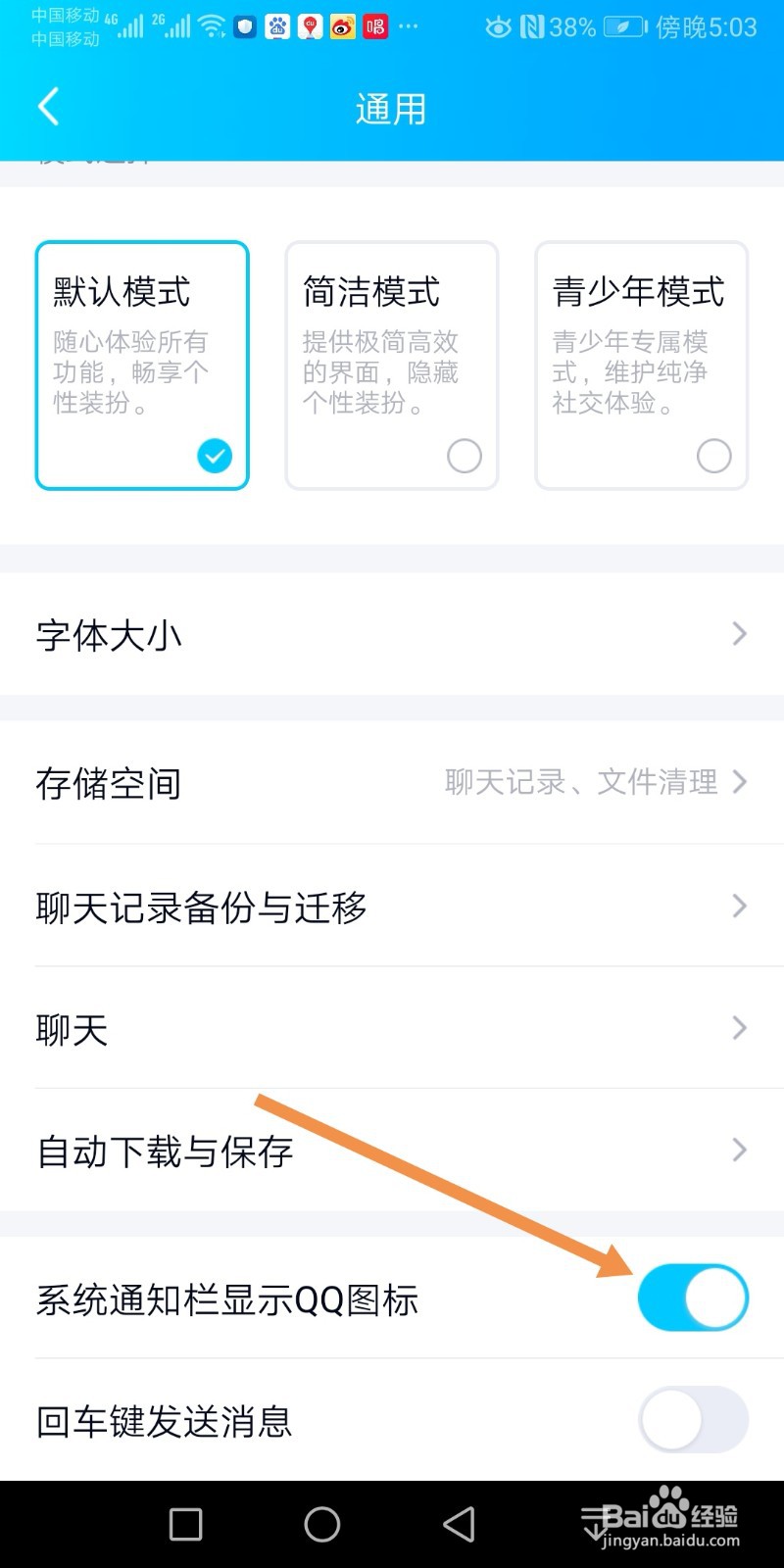
Task: Expand the 字体大小 settings row
Action: point(392,635)
